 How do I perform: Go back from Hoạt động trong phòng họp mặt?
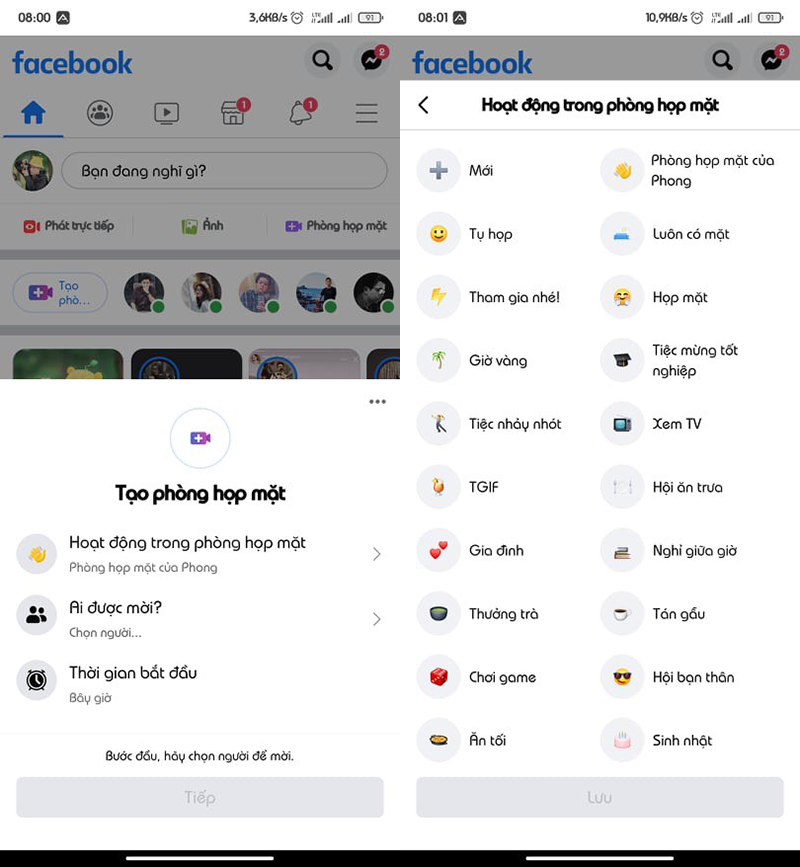[423, 105]
